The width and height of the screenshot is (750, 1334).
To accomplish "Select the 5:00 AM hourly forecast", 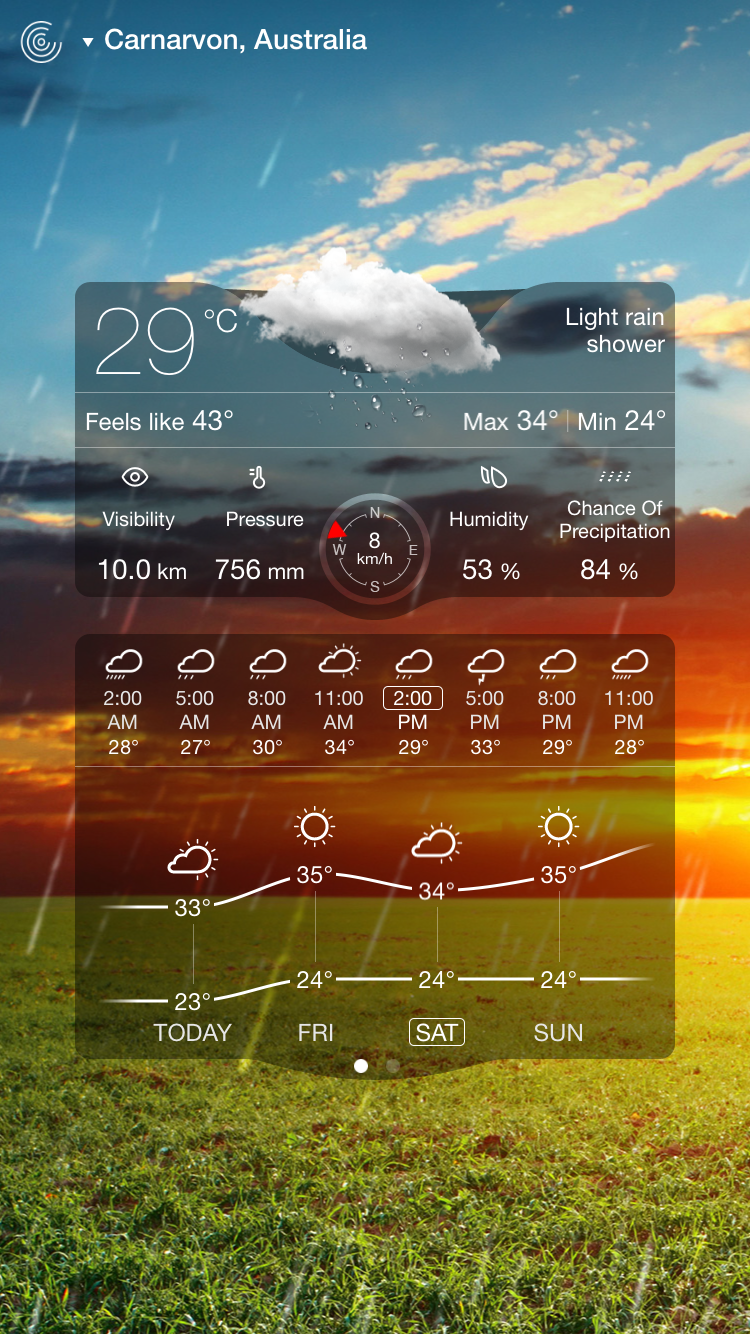I will [x=195, y=701].
